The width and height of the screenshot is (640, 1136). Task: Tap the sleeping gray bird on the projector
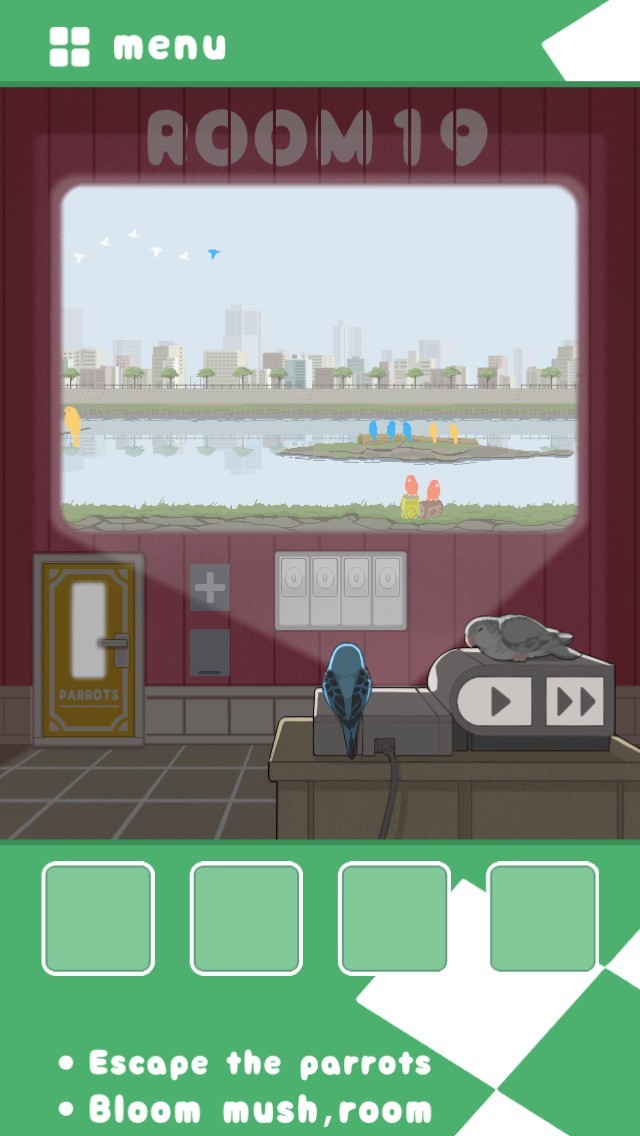pos(520,638)
